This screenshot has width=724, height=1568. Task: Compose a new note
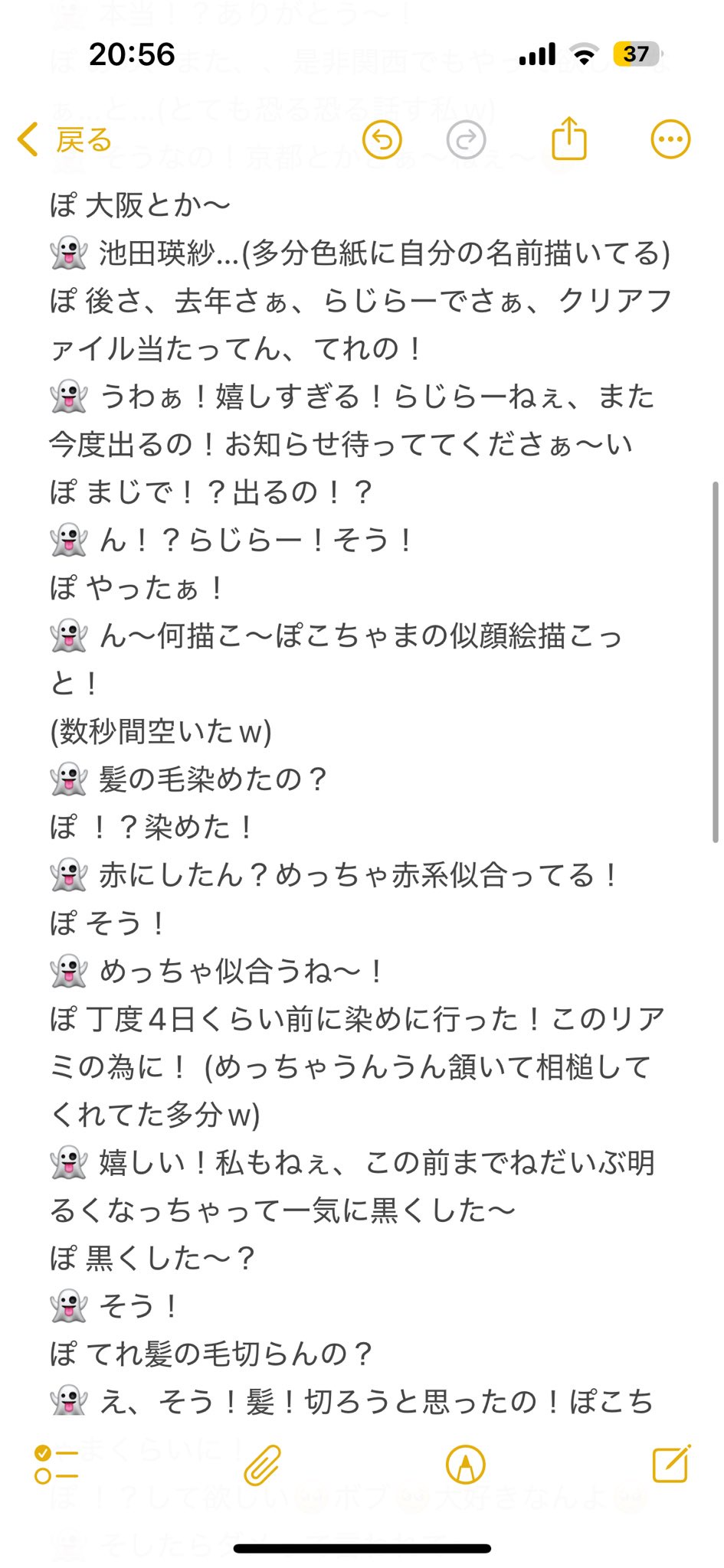[671, 1465]
